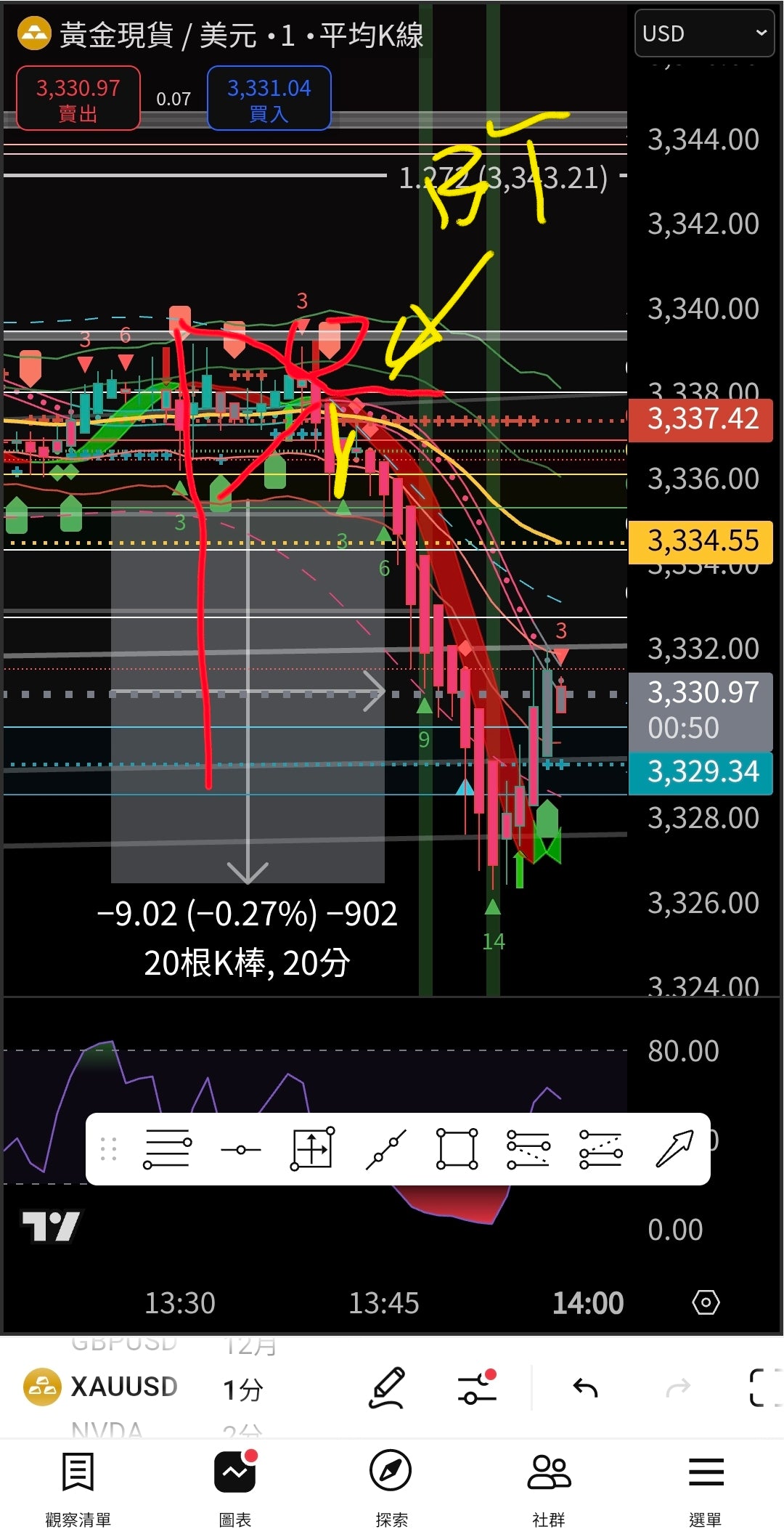Select the horizontal line drawing tool
The width and height of the screenshot is (784, 1537).
pos(240,1149)
